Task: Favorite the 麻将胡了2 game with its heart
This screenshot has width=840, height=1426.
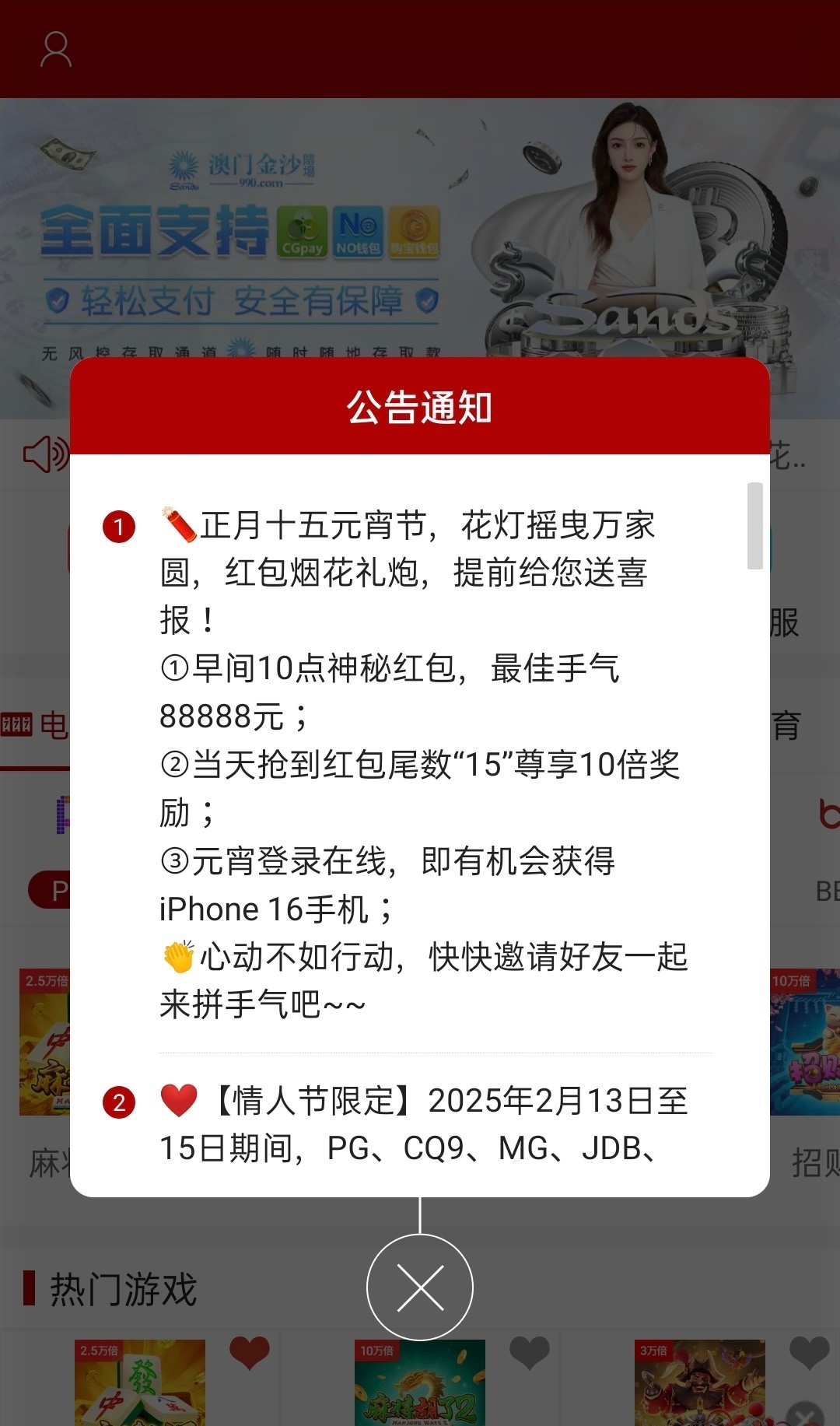Action: 530,1353
